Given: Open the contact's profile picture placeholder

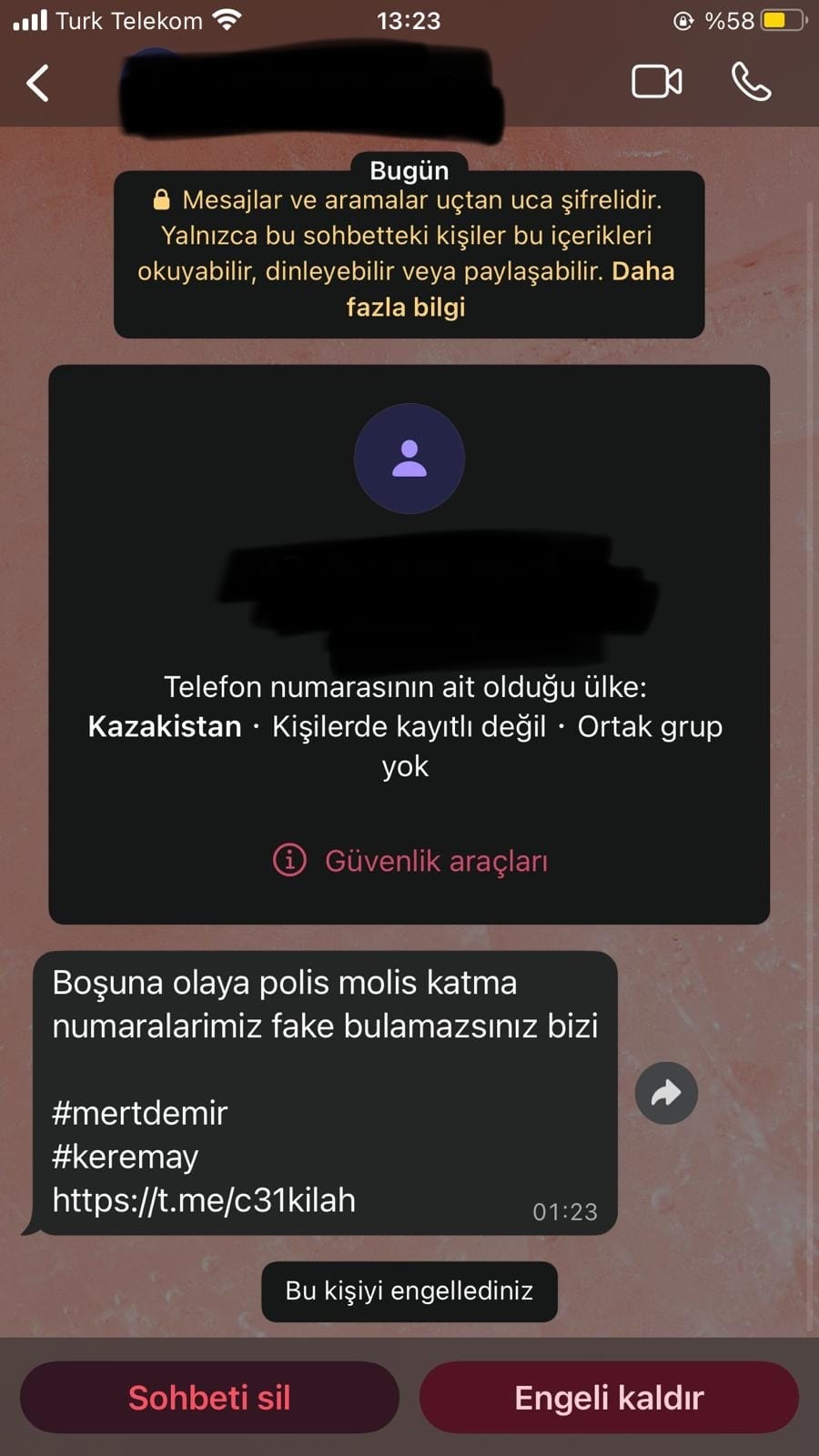Looking at the screenshot, I should coord(409,459).
